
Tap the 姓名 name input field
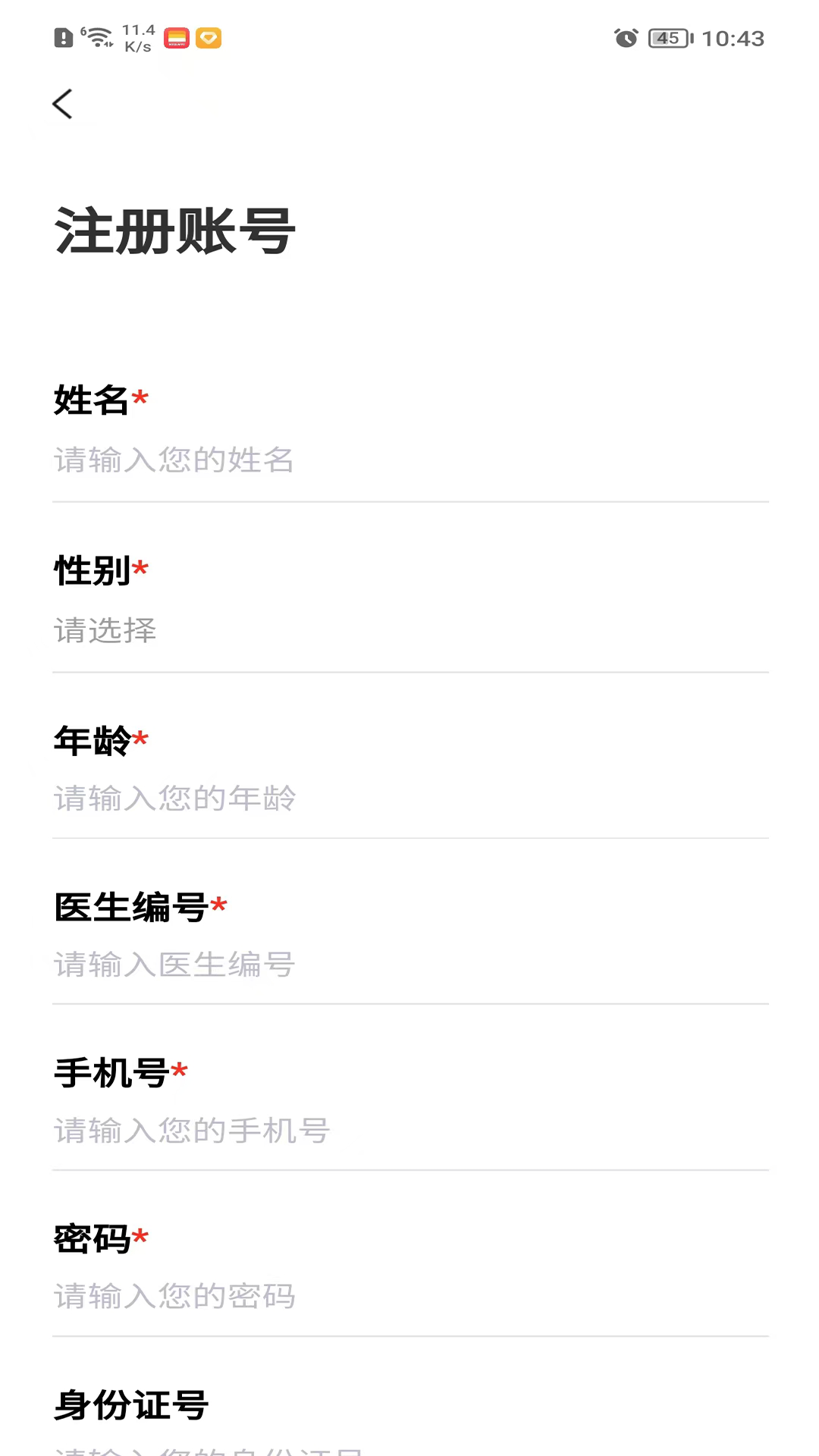(409, 460)
